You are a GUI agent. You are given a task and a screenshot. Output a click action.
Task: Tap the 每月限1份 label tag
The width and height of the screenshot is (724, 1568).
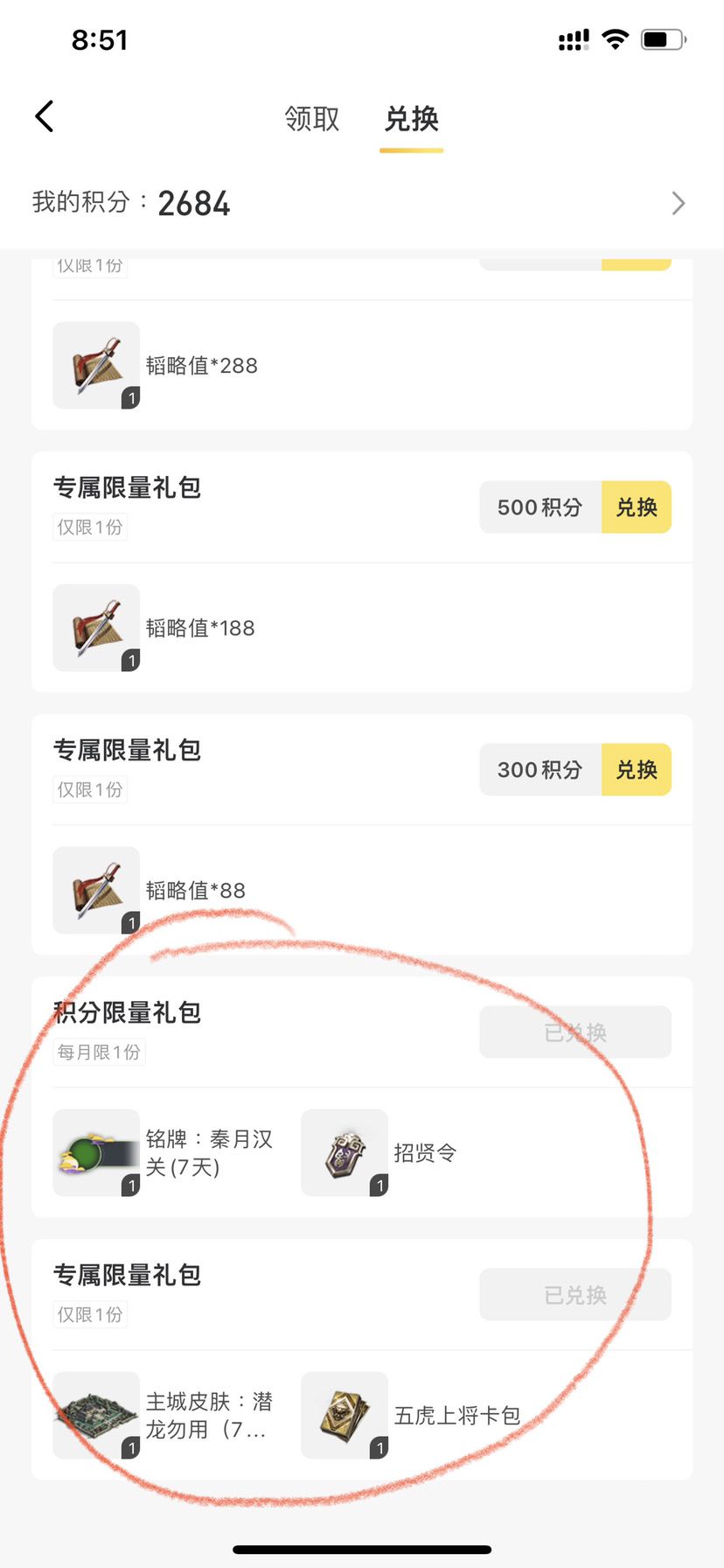point(99,1052)
